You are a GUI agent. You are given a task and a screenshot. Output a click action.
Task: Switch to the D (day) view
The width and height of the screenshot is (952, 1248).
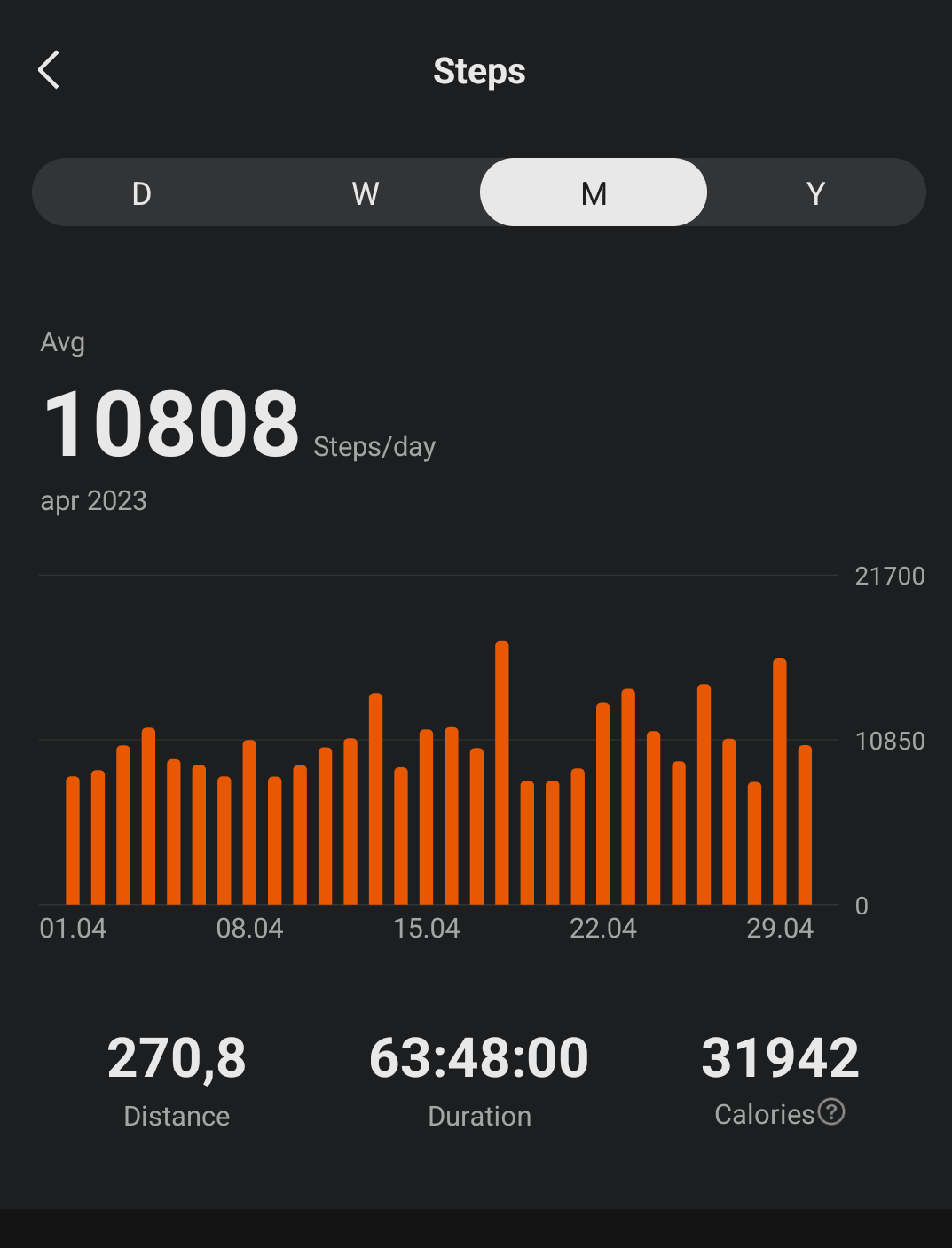(x=142, y=193)
